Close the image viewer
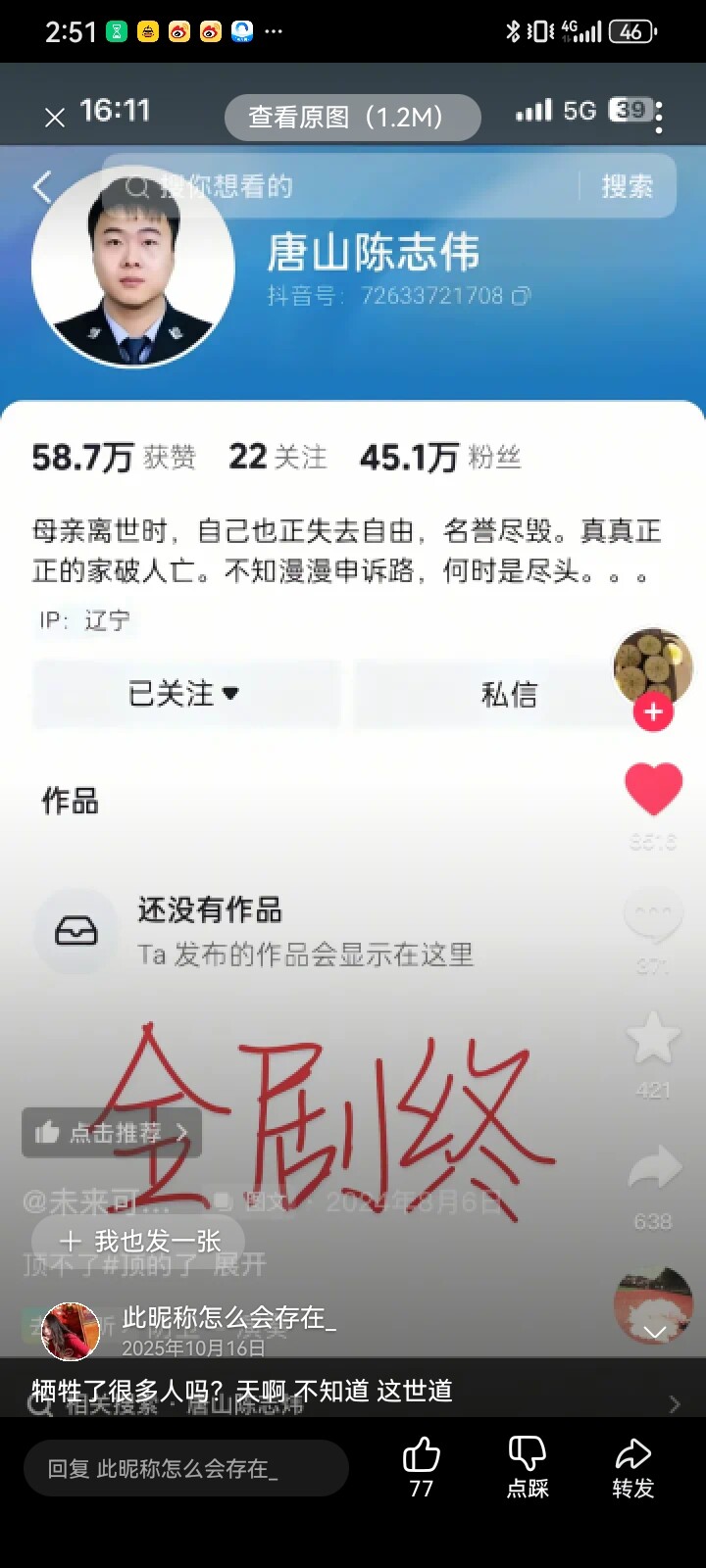The image size is (706, 1568). pos(55,118)
